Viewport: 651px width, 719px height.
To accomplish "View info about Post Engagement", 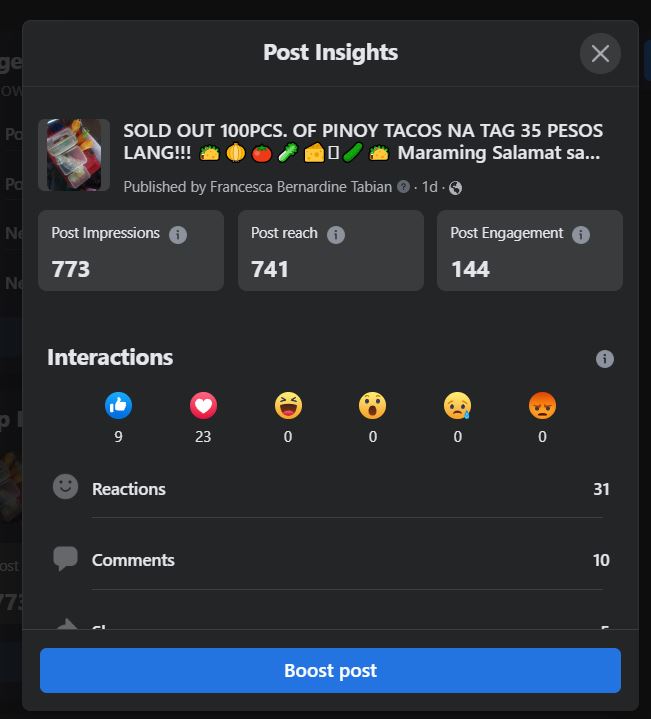I will (x=581, y=235).
